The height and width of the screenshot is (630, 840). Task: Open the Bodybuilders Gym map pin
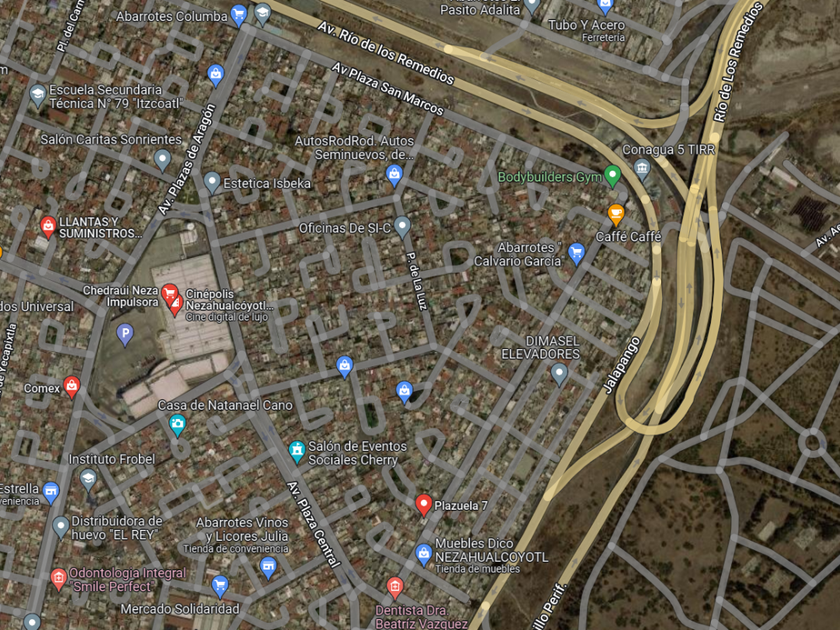pyautogui.click(x=613, y=176)
